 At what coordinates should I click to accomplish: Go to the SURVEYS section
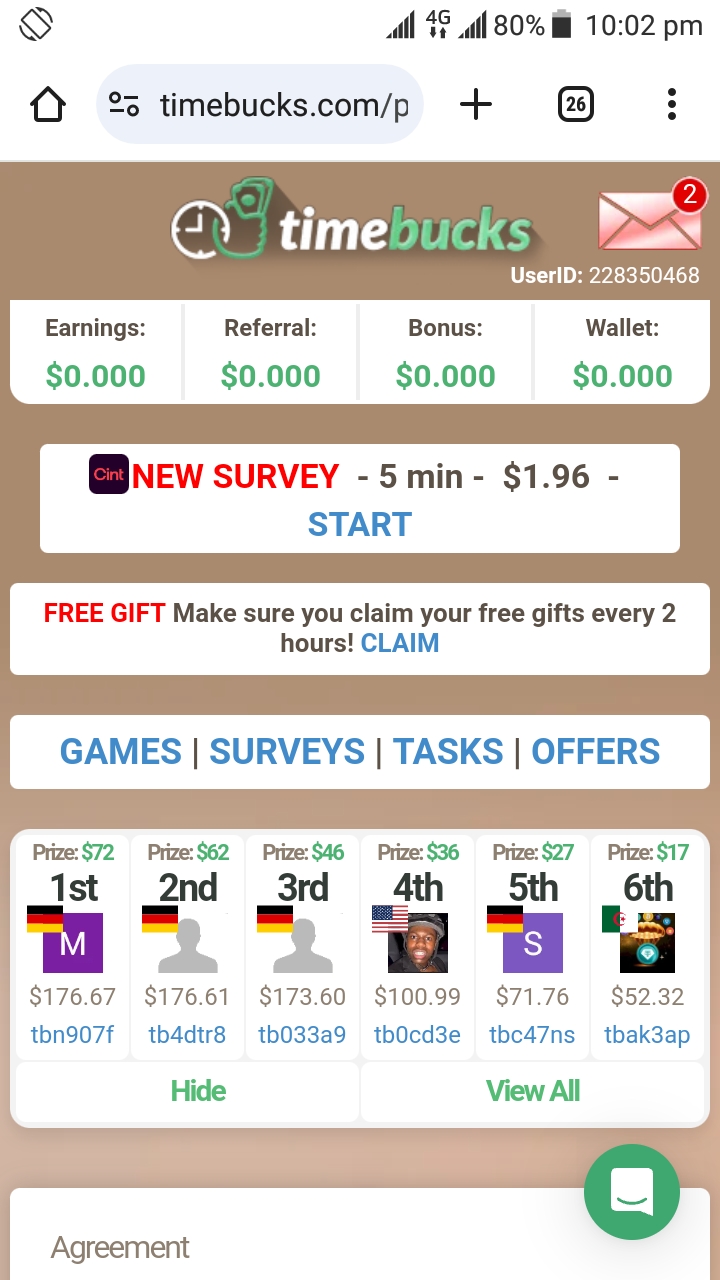click(x=287, y=752)
